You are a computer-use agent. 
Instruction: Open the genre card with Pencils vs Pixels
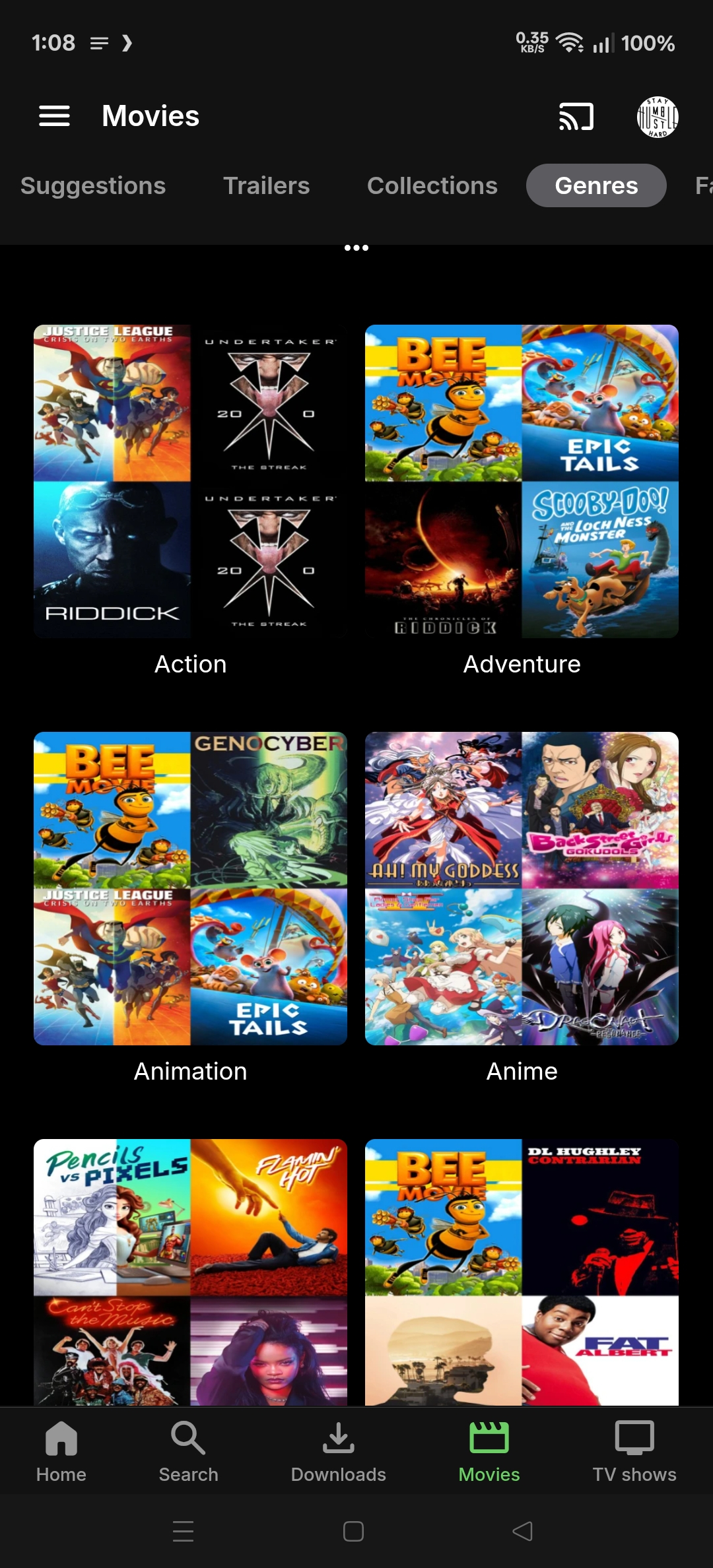(190, 1270)
